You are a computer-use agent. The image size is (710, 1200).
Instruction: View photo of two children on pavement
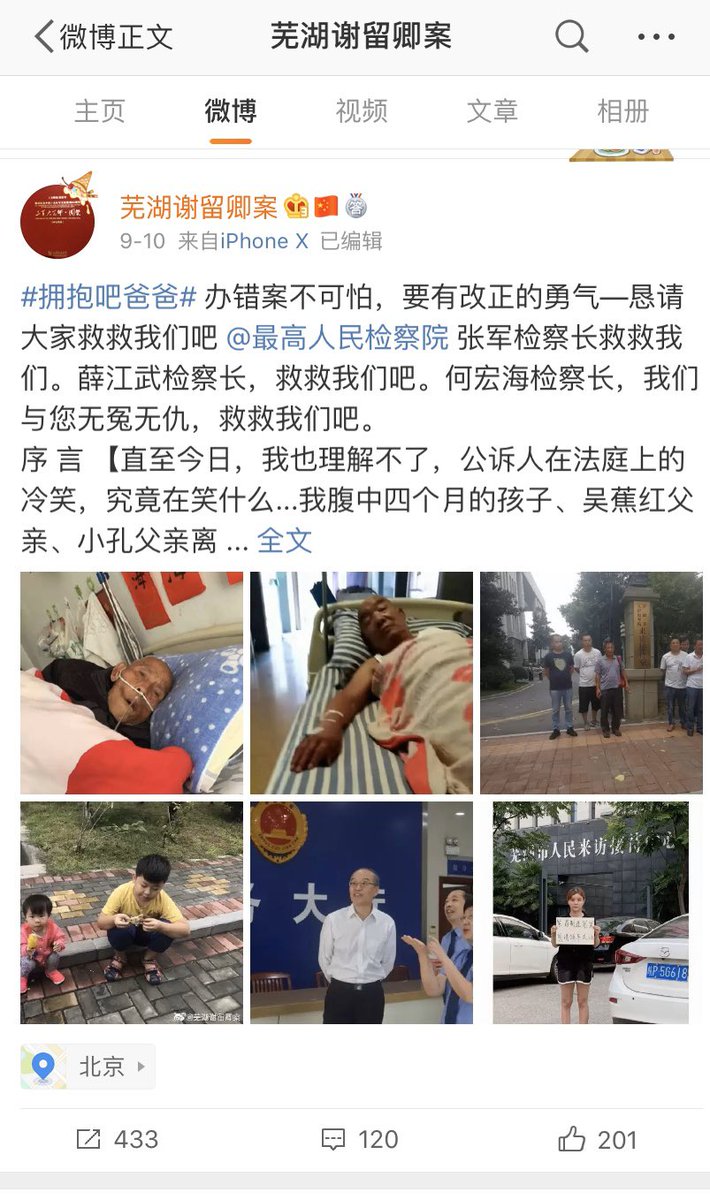tap(131, 912)
